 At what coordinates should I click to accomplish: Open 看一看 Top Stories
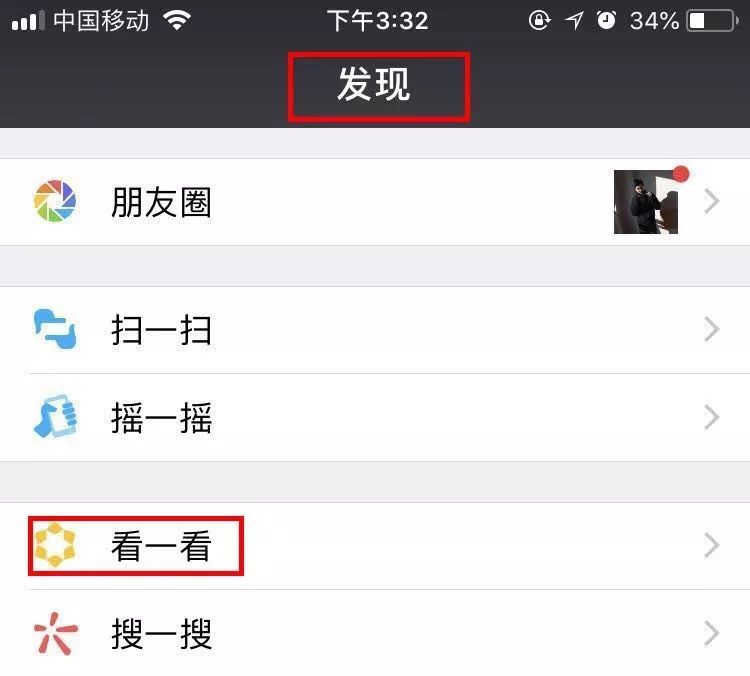click(375, 546)
